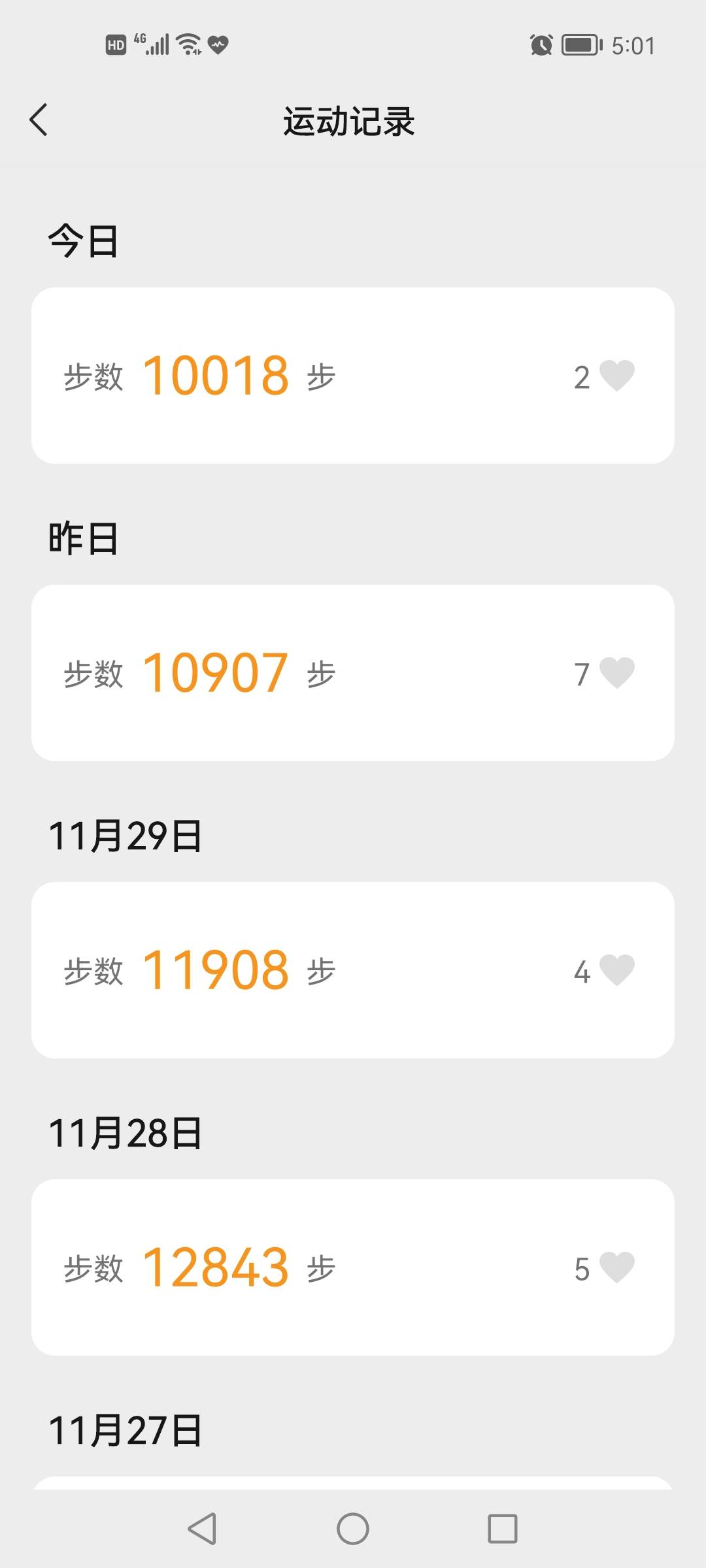Tap the HD indicator in the status bar
706x1568 pixels.
click(115, 44)
